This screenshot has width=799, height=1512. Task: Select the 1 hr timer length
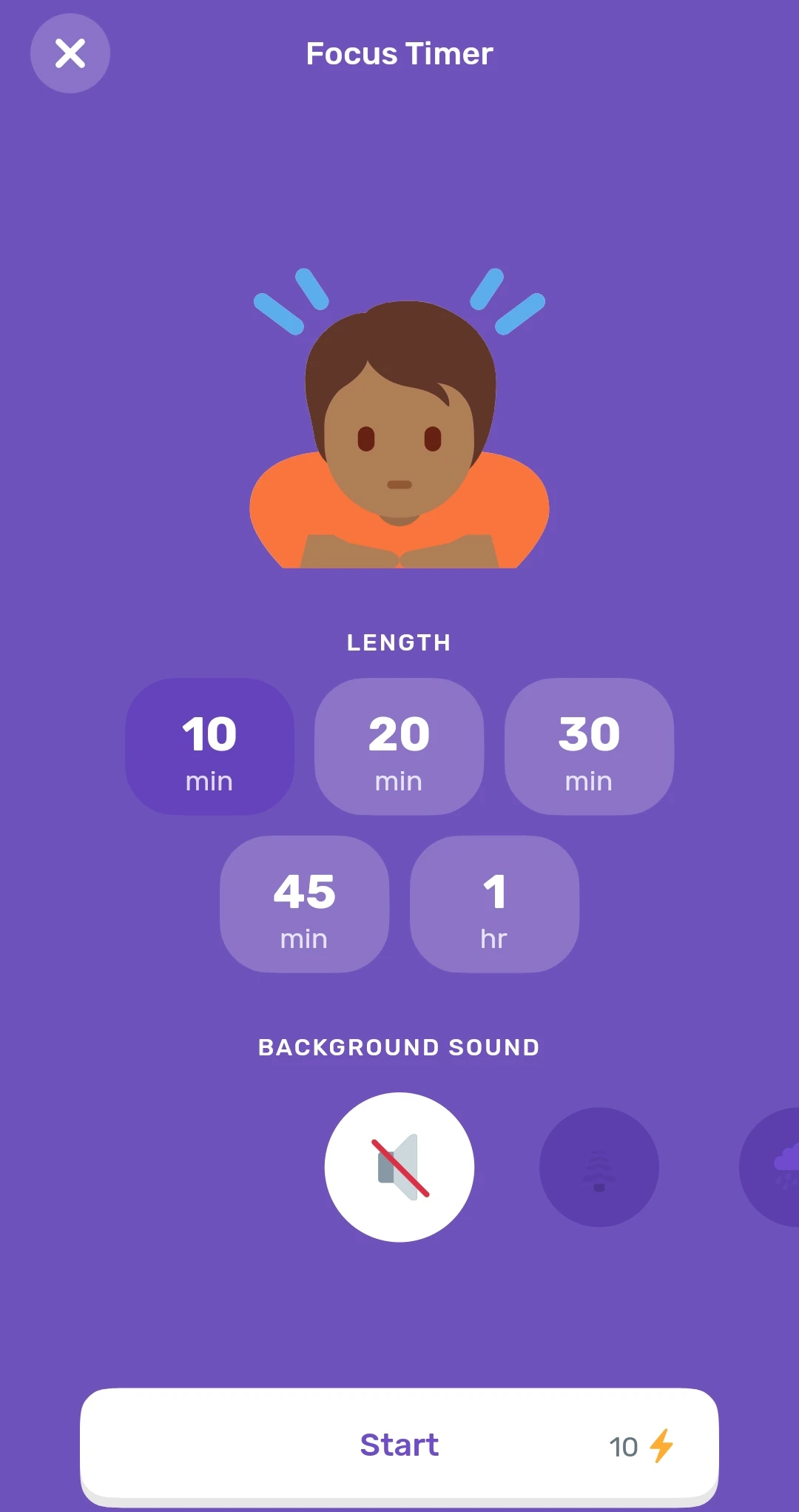(x=494, y=904)
